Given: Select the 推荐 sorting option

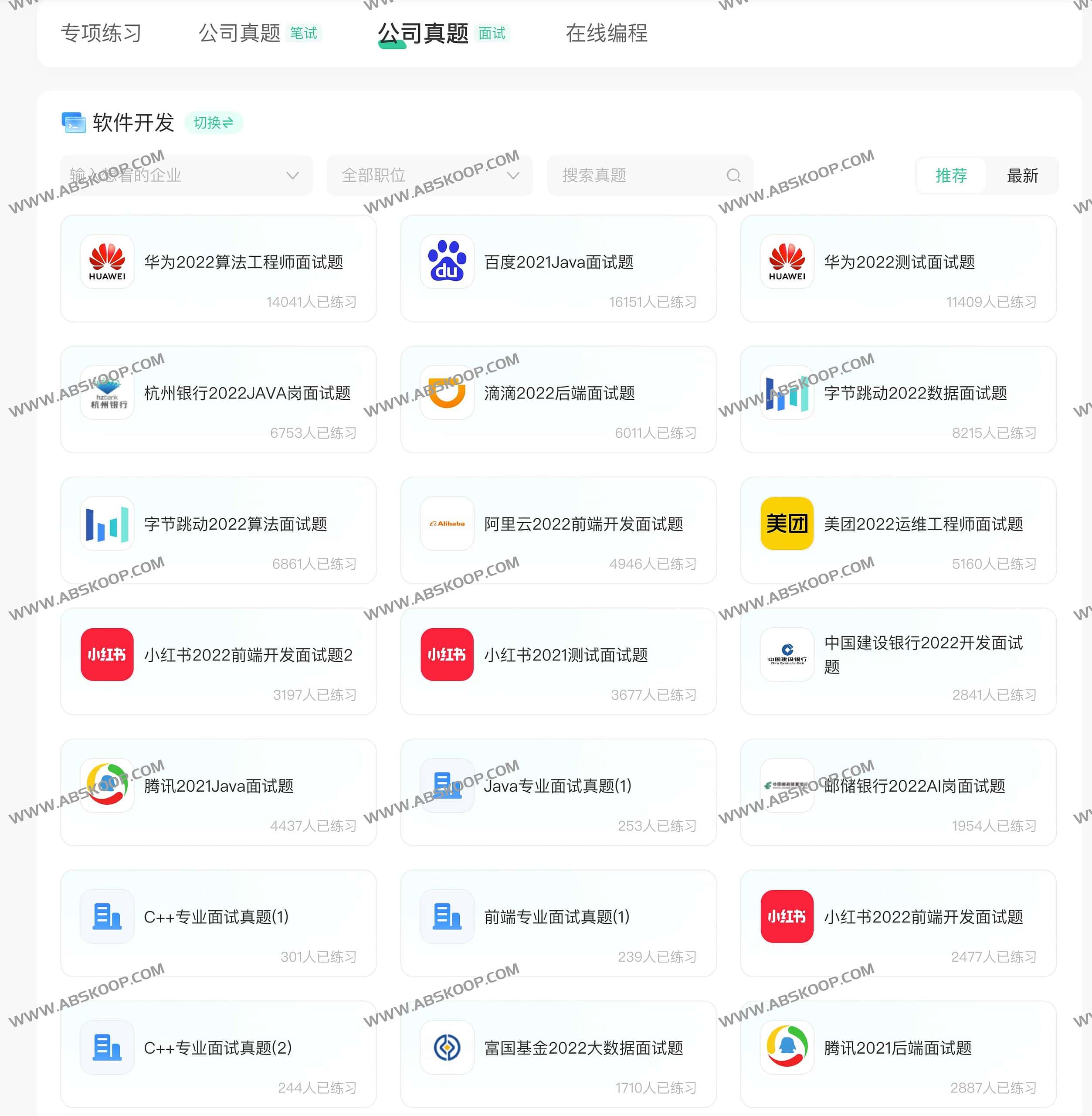Looking at the screenshot, I should coord(951,176).
